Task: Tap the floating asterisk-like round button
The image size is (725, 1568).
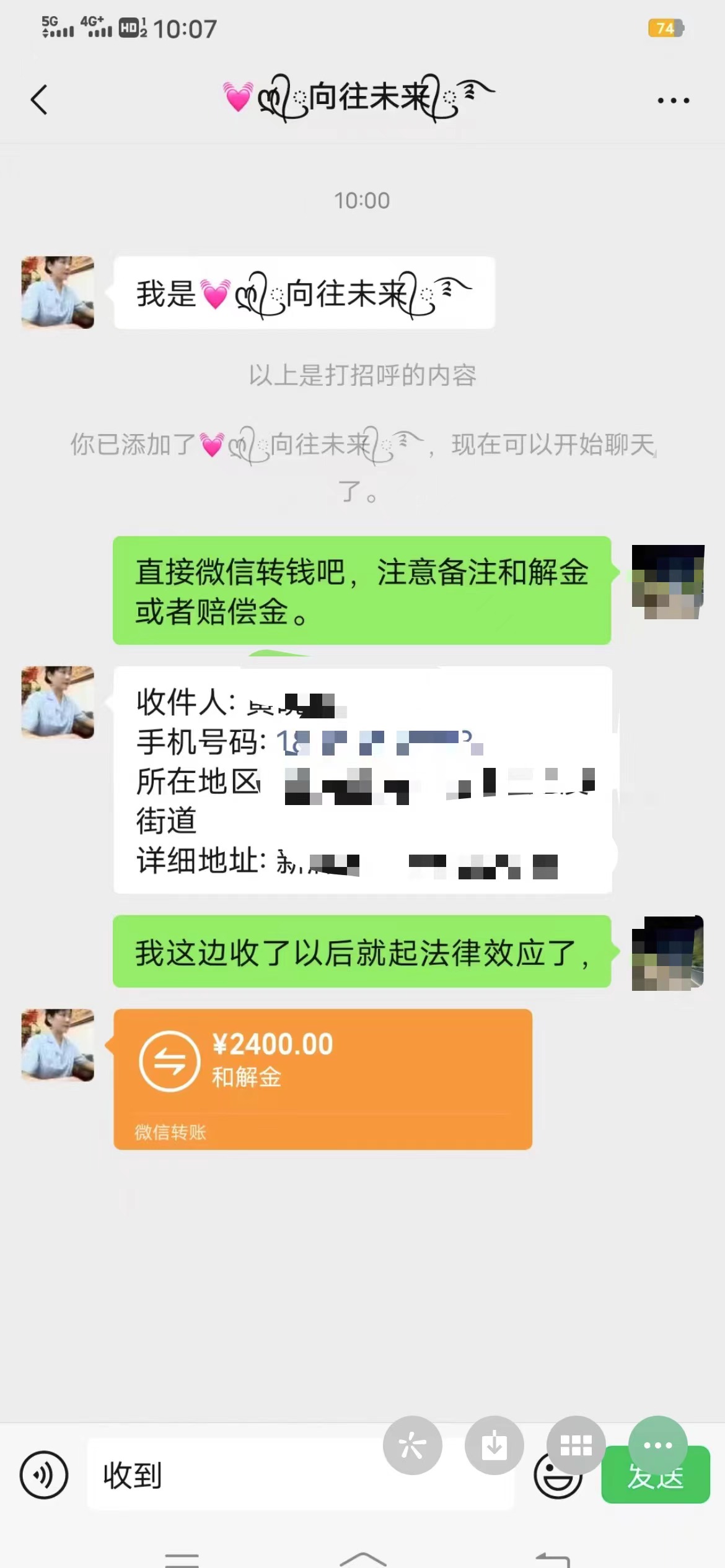Action: [412, 1445]
